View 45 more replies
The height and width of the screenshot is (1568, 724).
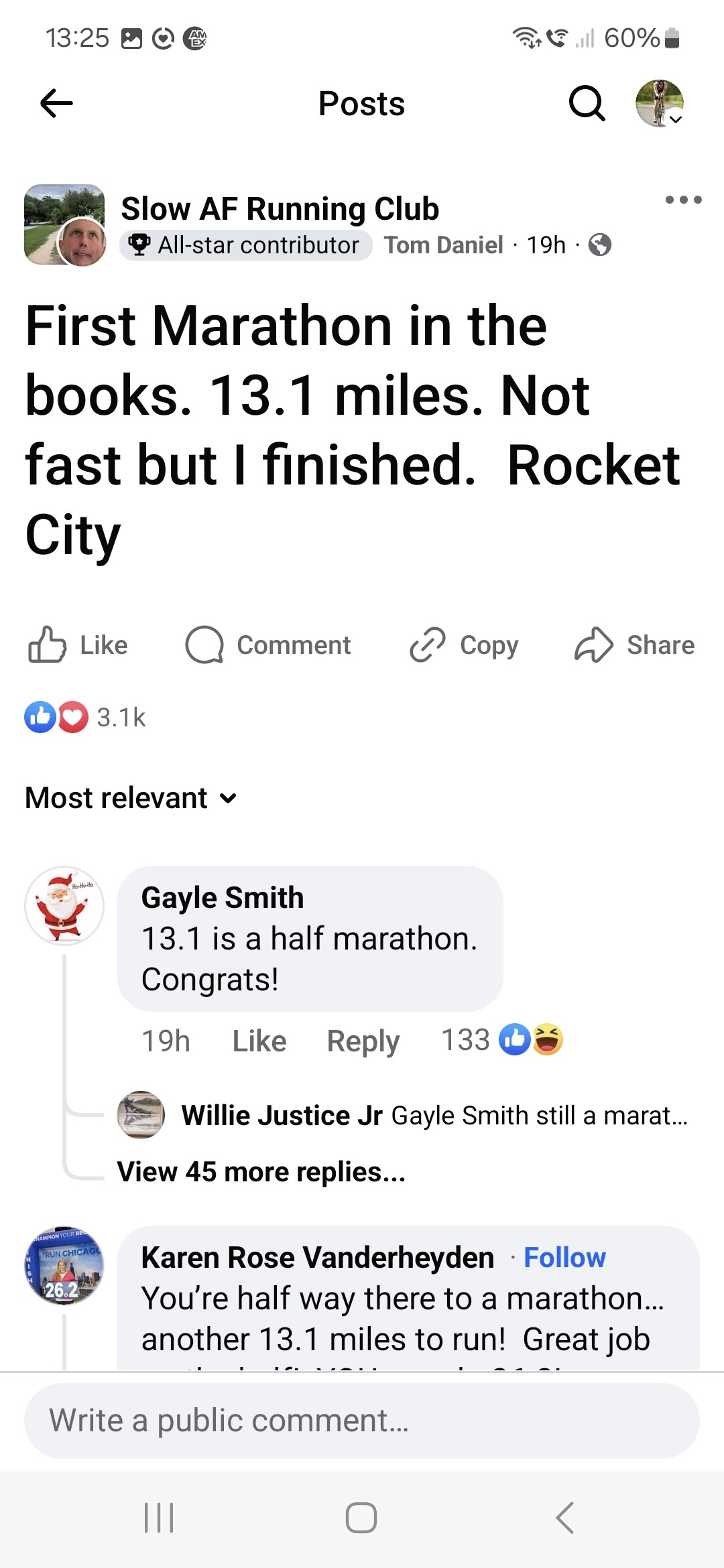[261, 1172]
